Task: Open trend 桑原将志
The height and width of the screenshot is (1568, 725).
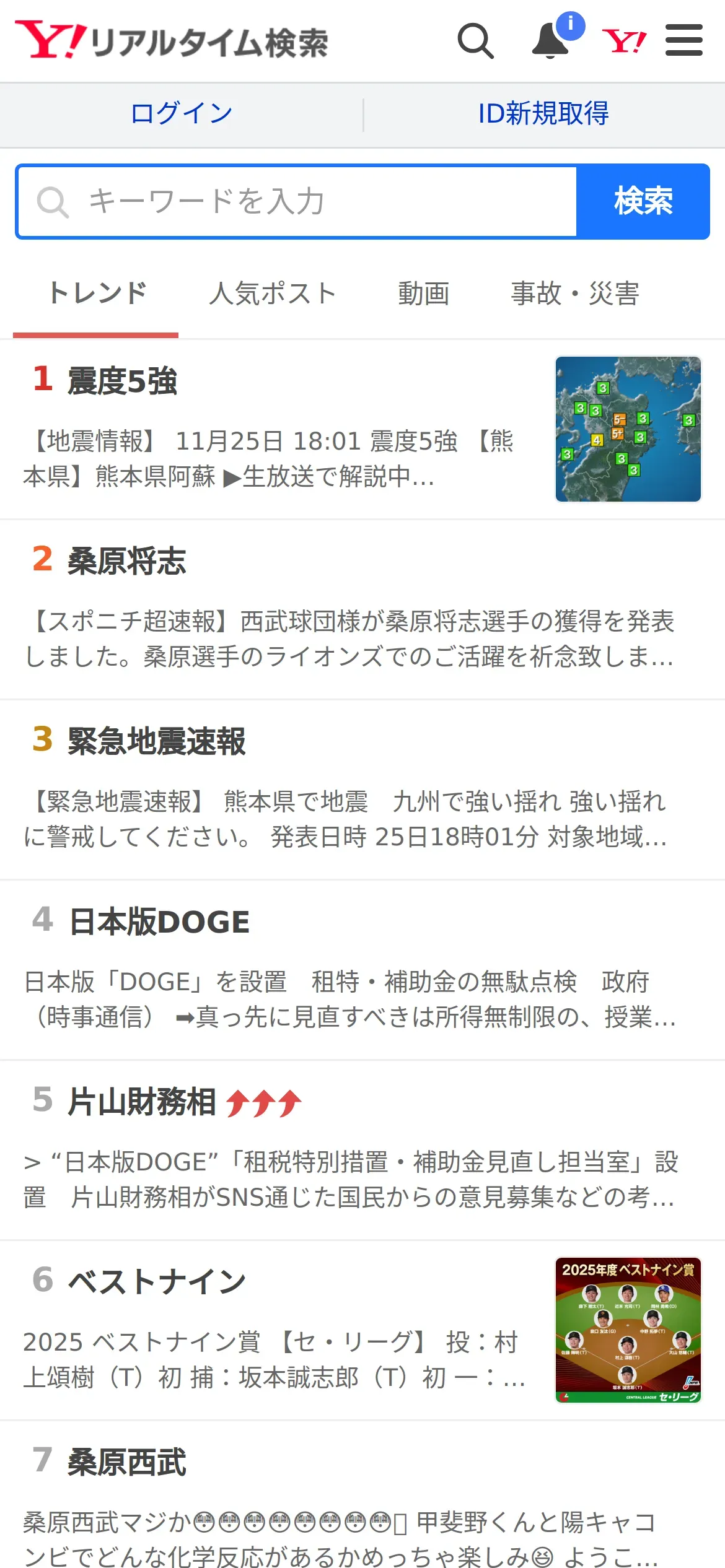Action: click(127, 561)
